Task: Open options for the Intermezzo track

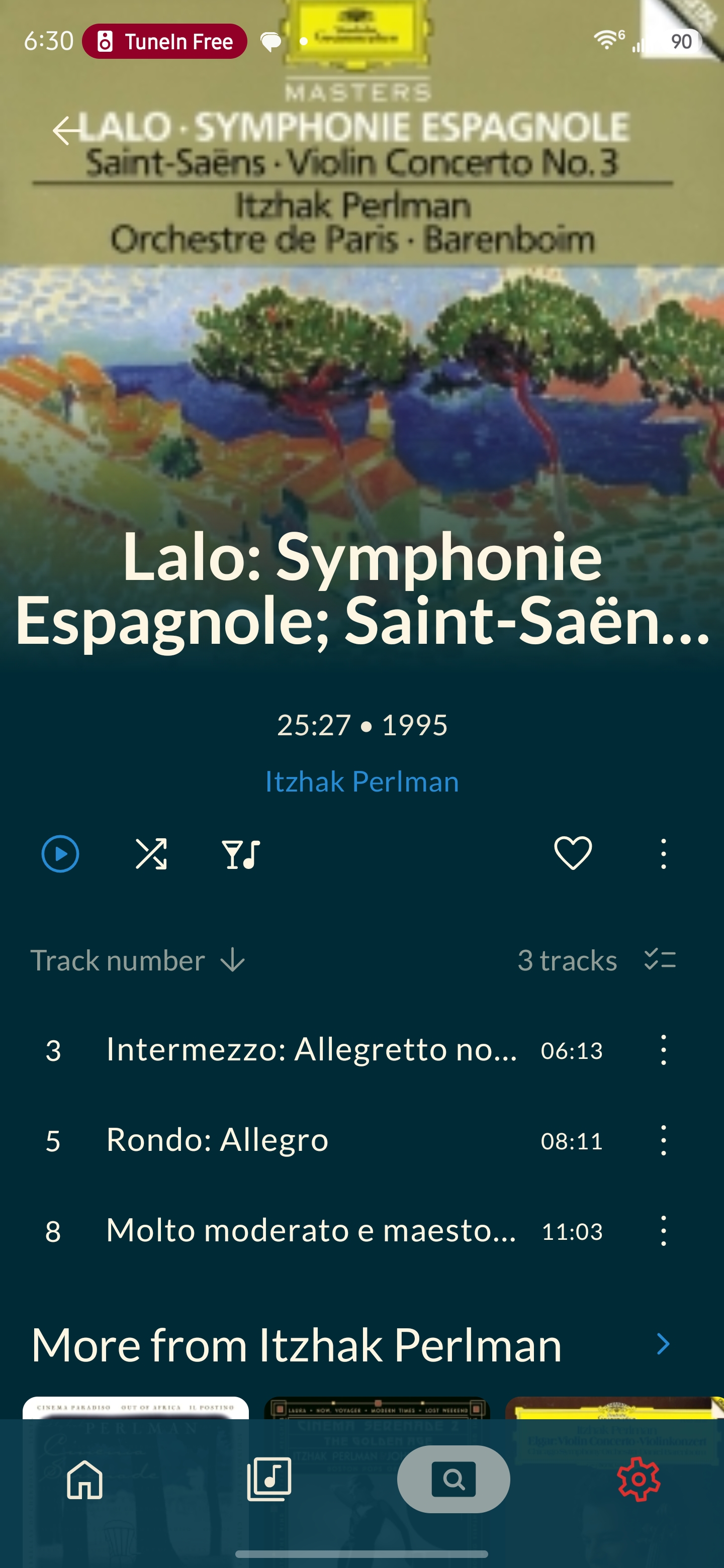Action: coord(663,1050)
